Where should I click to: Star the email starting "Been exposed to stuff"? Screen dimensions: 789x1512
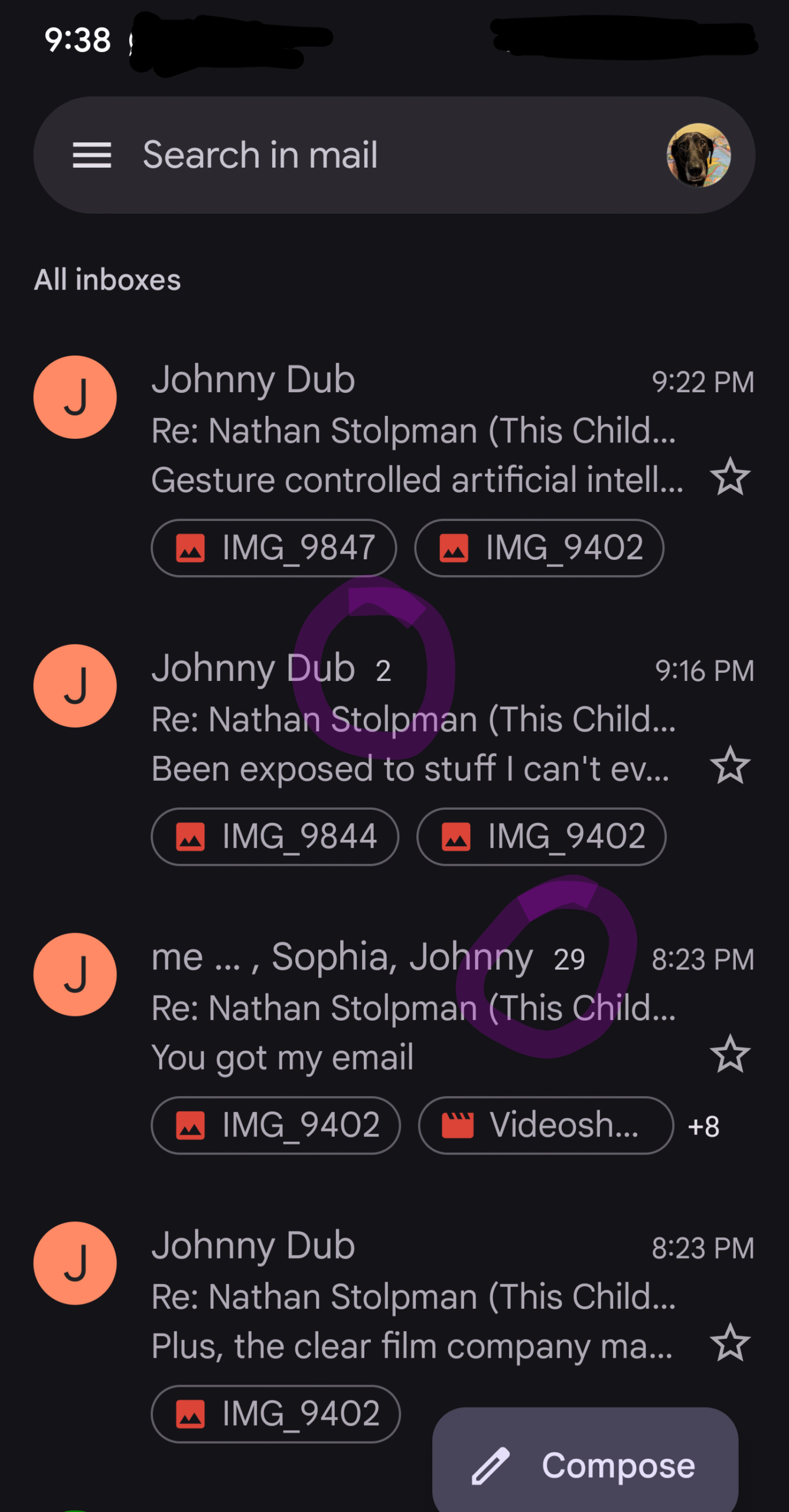(x=731, y=765)
